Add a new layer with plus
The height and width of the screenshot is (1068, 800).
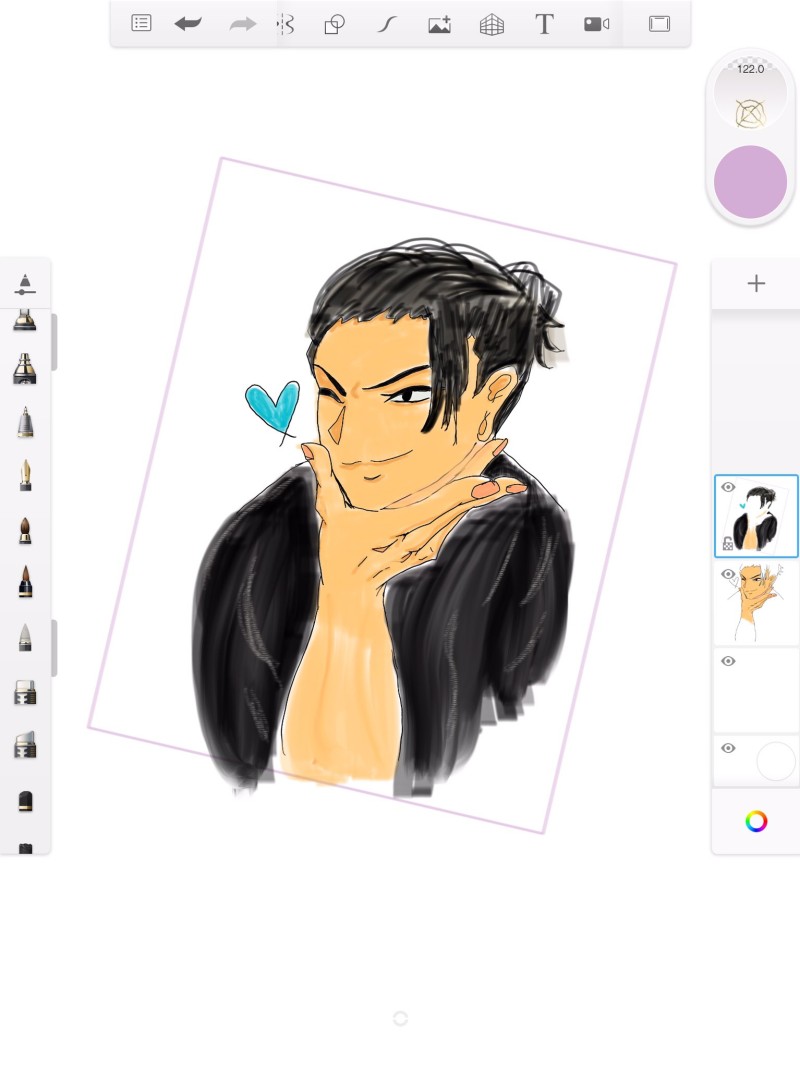(x=756, y=284)
